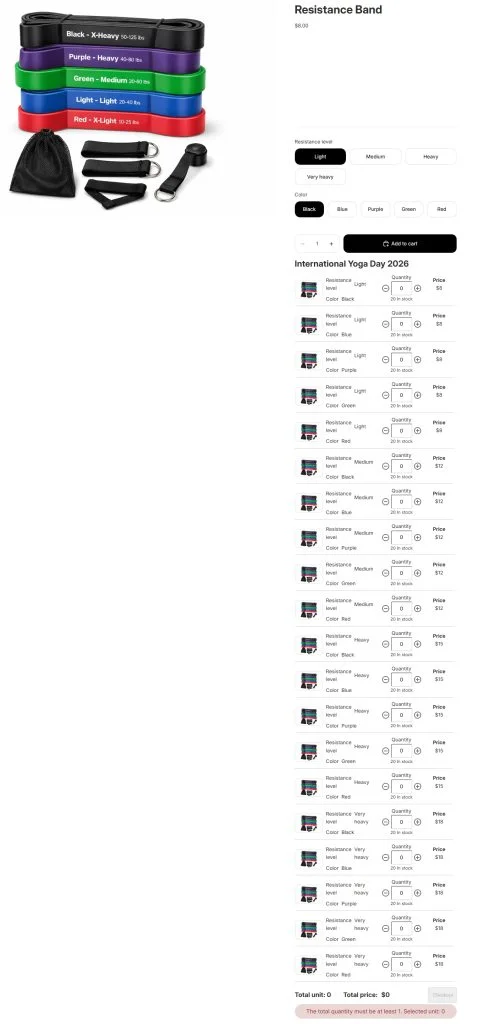Select the Light resistance level chip
This screenshot has height=1024, width=479.
click(x=320, y=157)
